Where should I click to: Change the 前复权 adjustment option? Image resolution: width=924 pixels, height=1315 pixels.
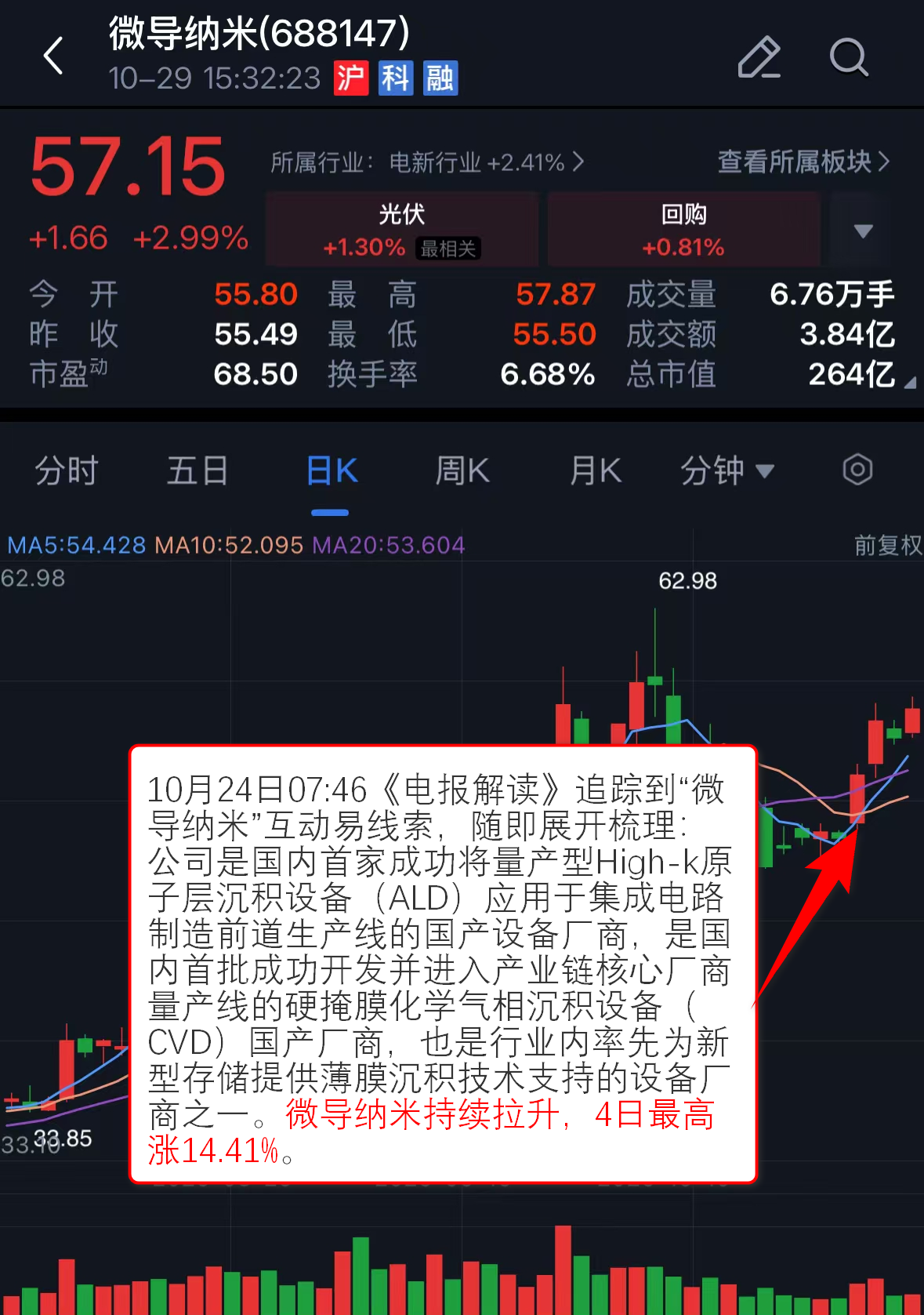point(887,545)
